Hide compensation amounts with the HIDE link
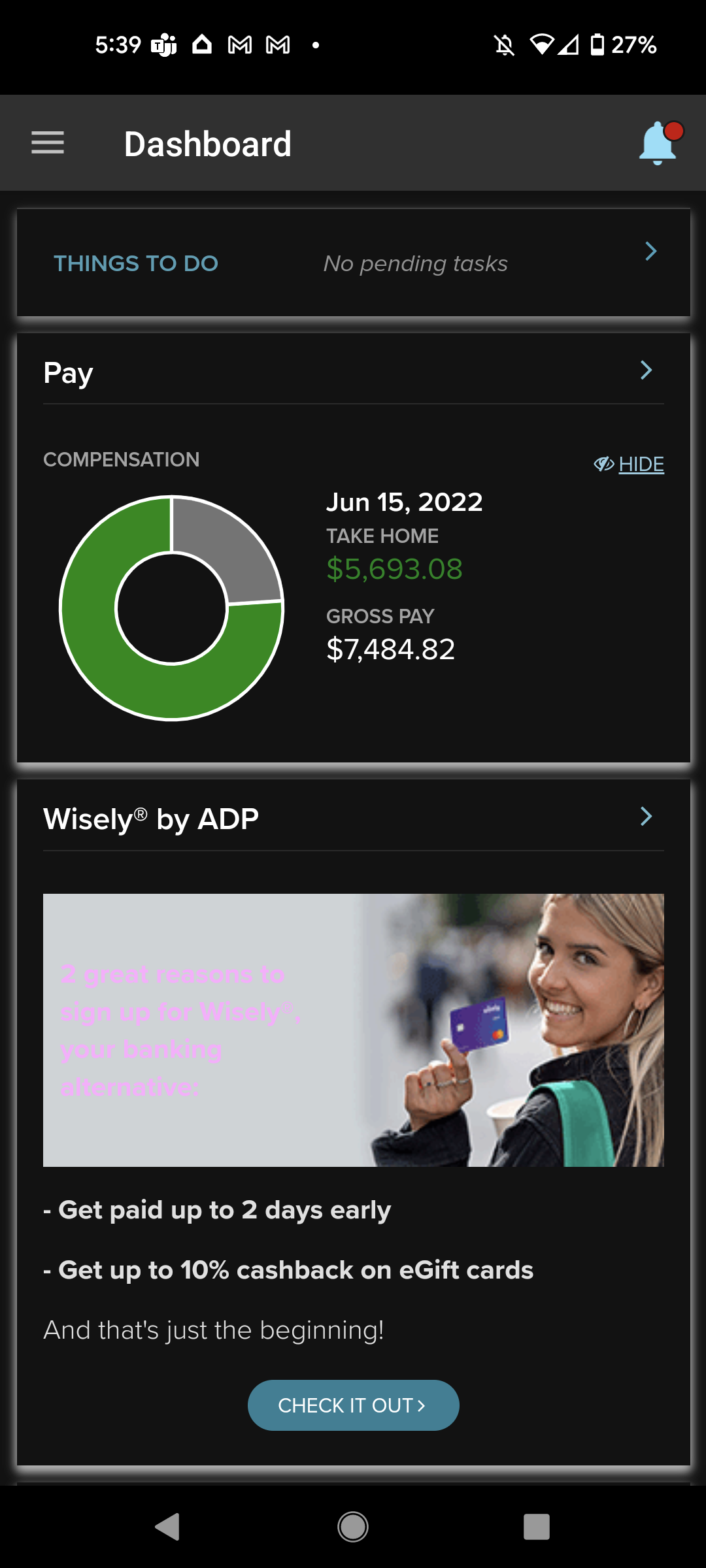706x1568 pixels. coord(630,464)
